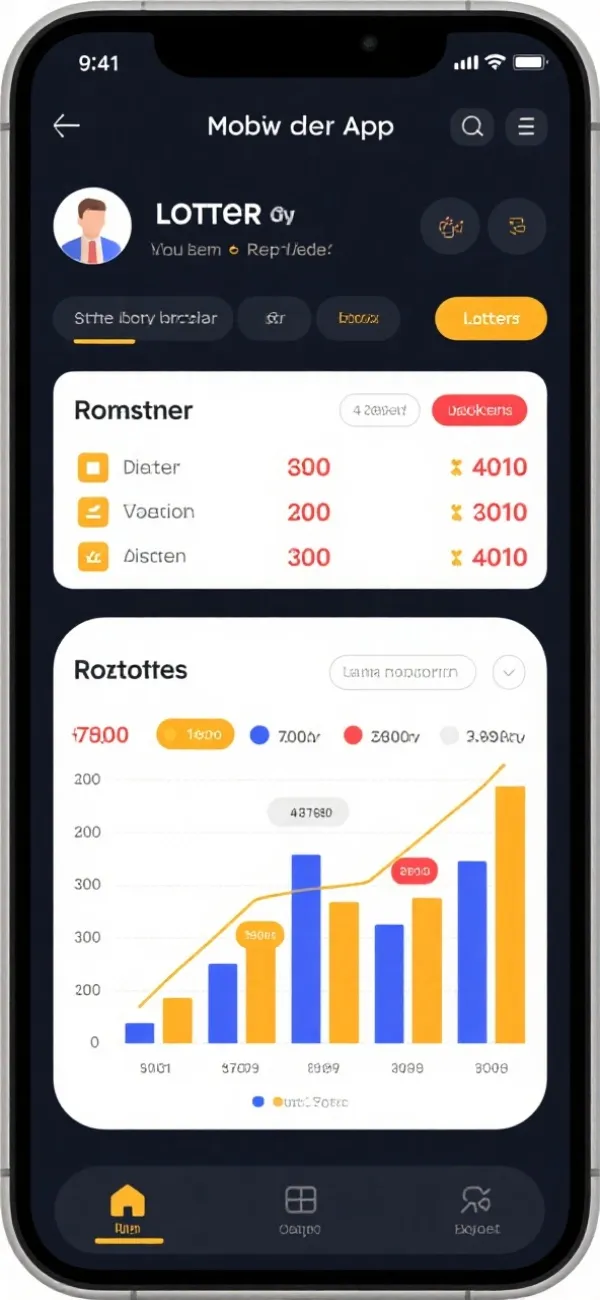600x1300 pixels.
Task: Open the rightmost tab in bottom bar
Action: point(476,1210)
